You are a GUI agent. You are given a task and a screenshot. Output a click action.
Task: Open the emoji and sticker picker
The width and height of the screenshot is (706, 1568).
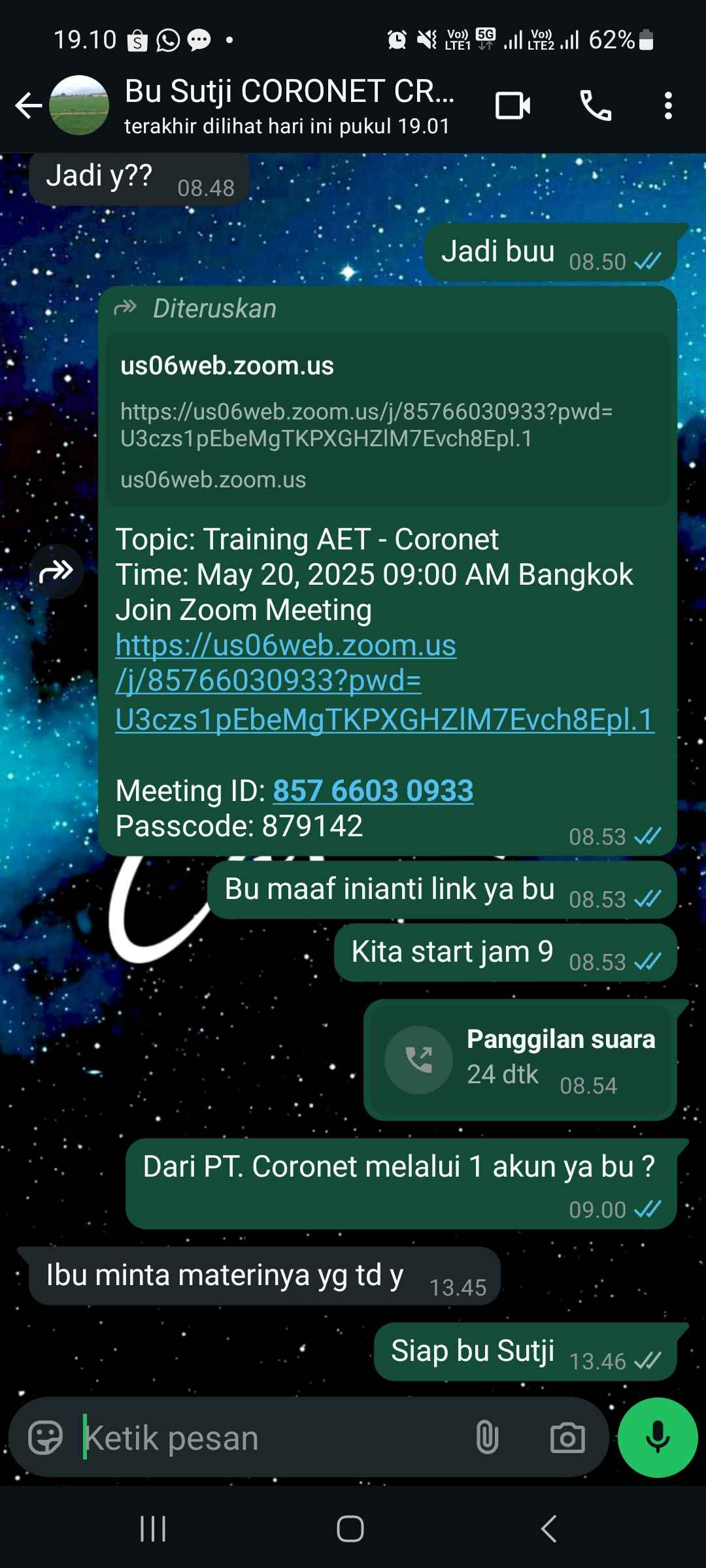(45, 1437)
